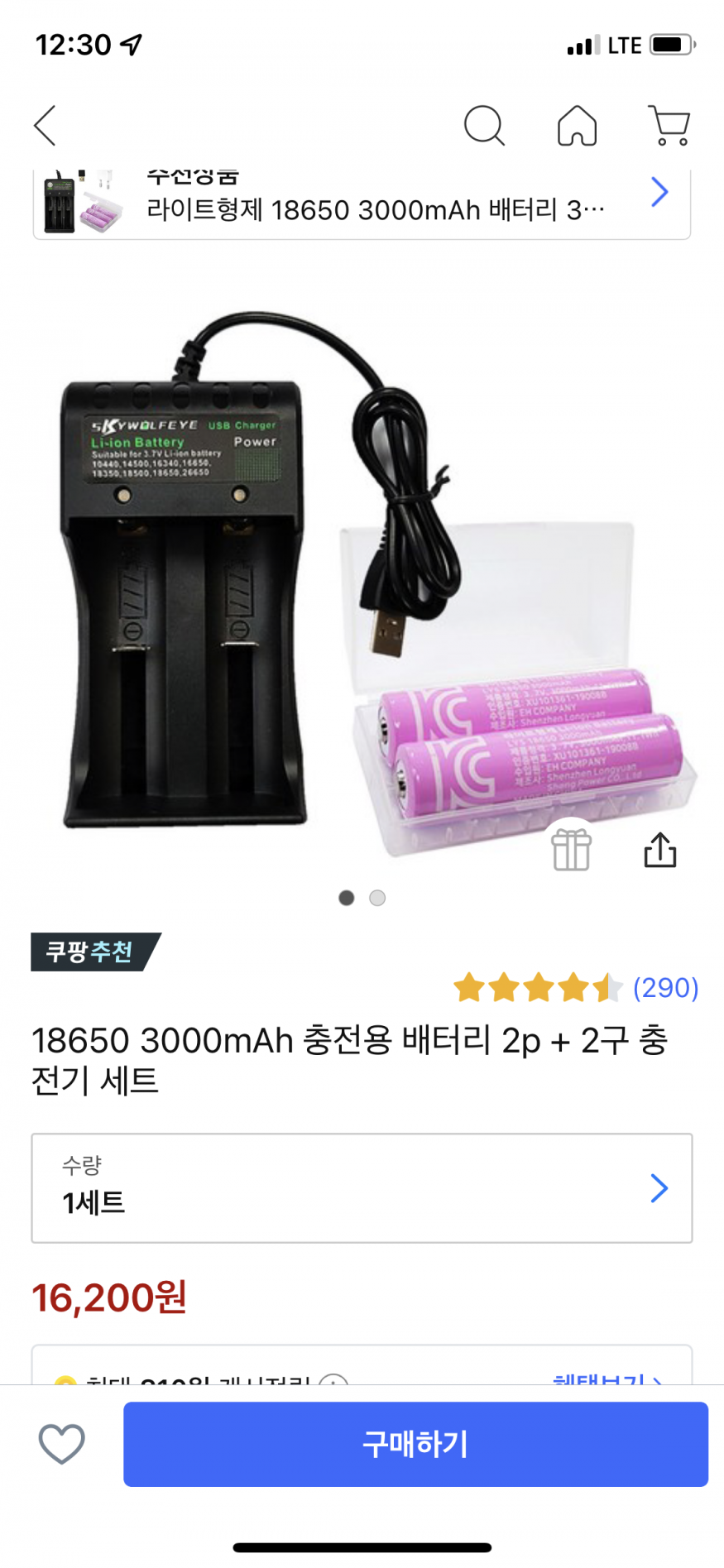
Task: Open the search magnifier icon
Action: click(484, 126)
